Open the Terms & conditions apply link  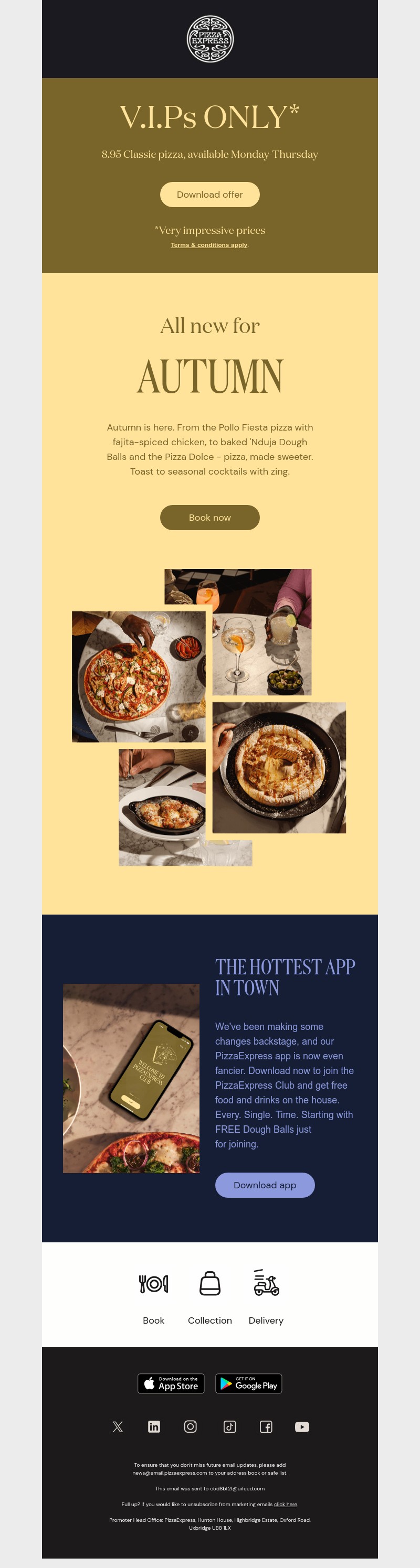click(209, 245)
